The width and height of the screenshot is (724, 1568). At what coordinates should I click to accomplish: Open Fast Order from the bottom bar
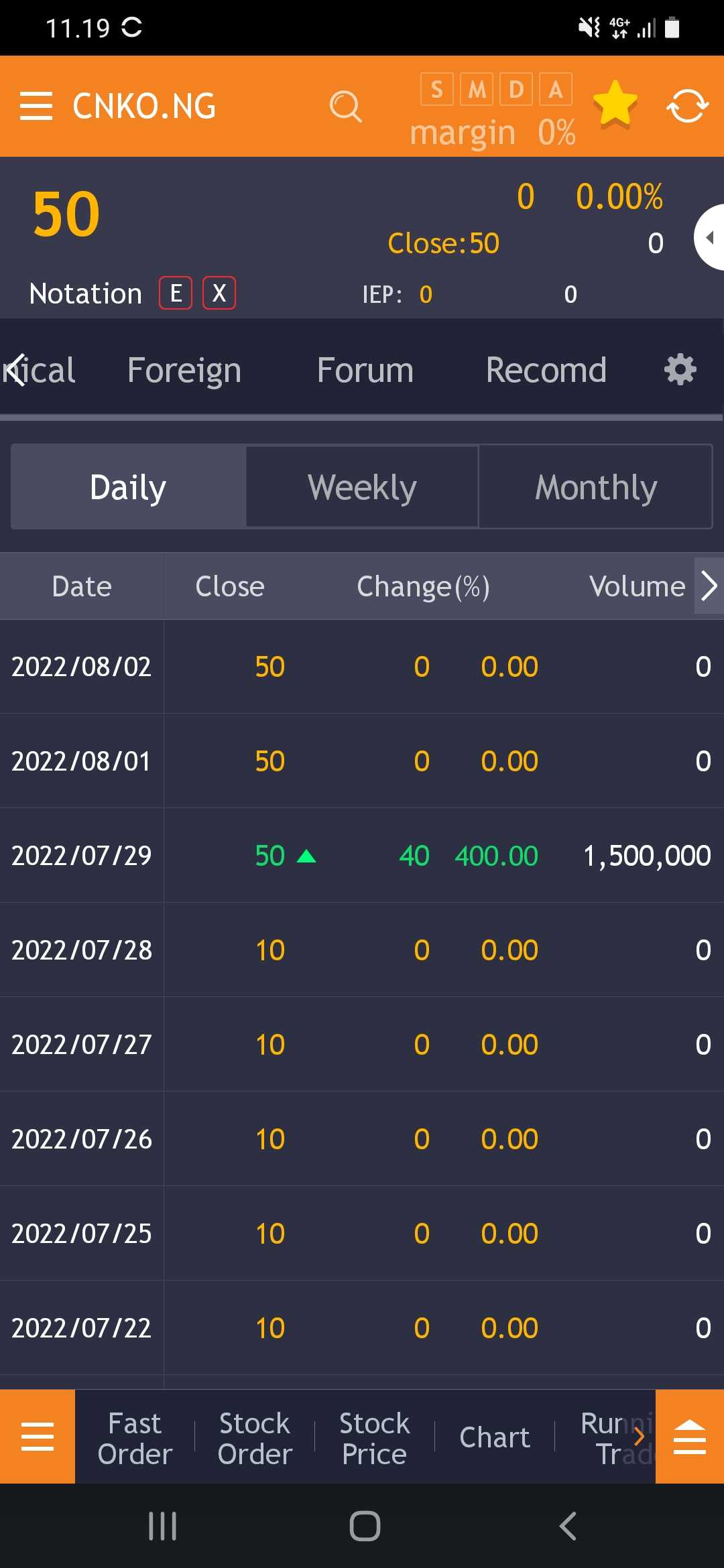[134, 1436]
